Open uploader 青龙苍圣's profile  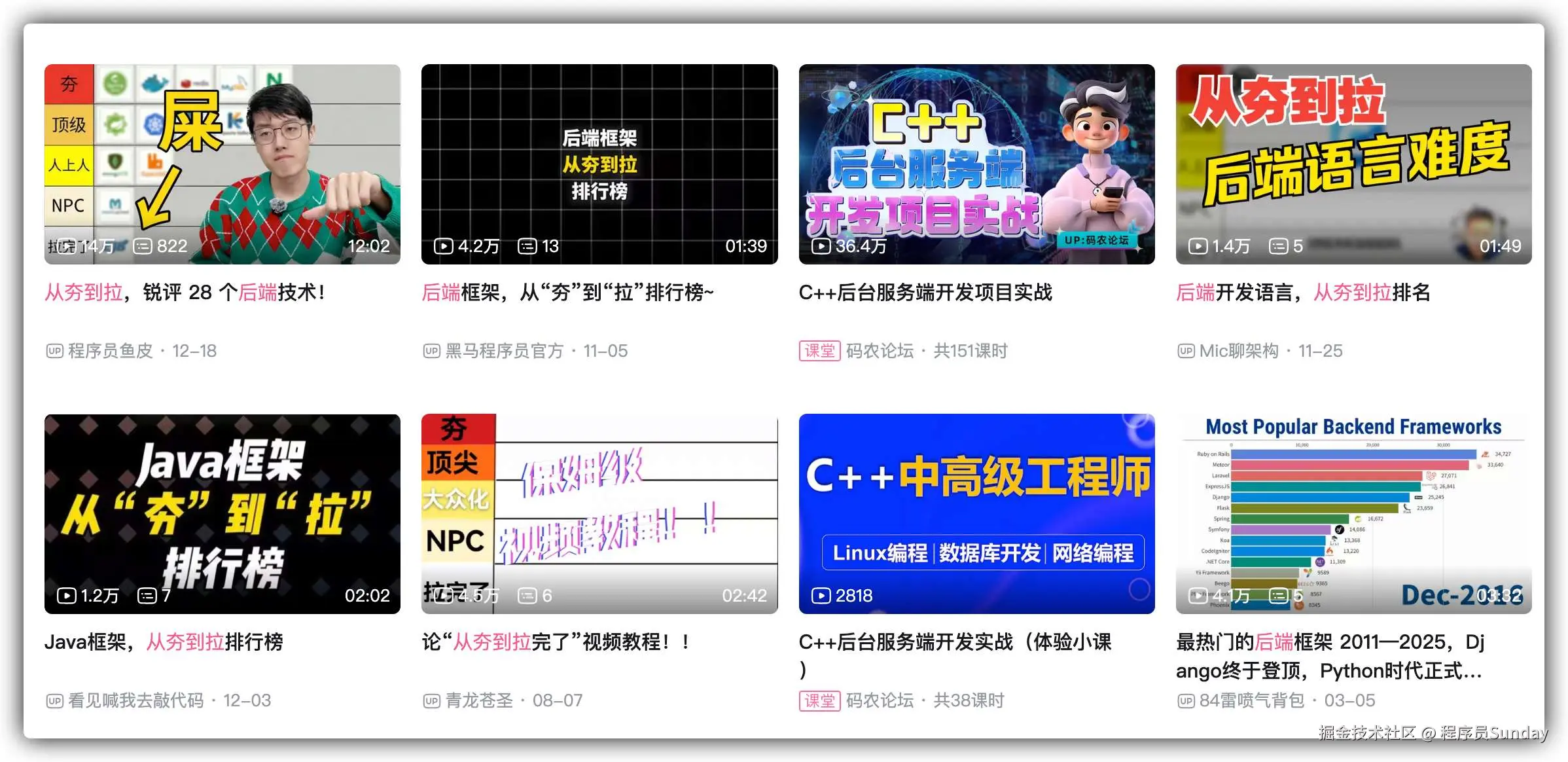pos(479,700)
